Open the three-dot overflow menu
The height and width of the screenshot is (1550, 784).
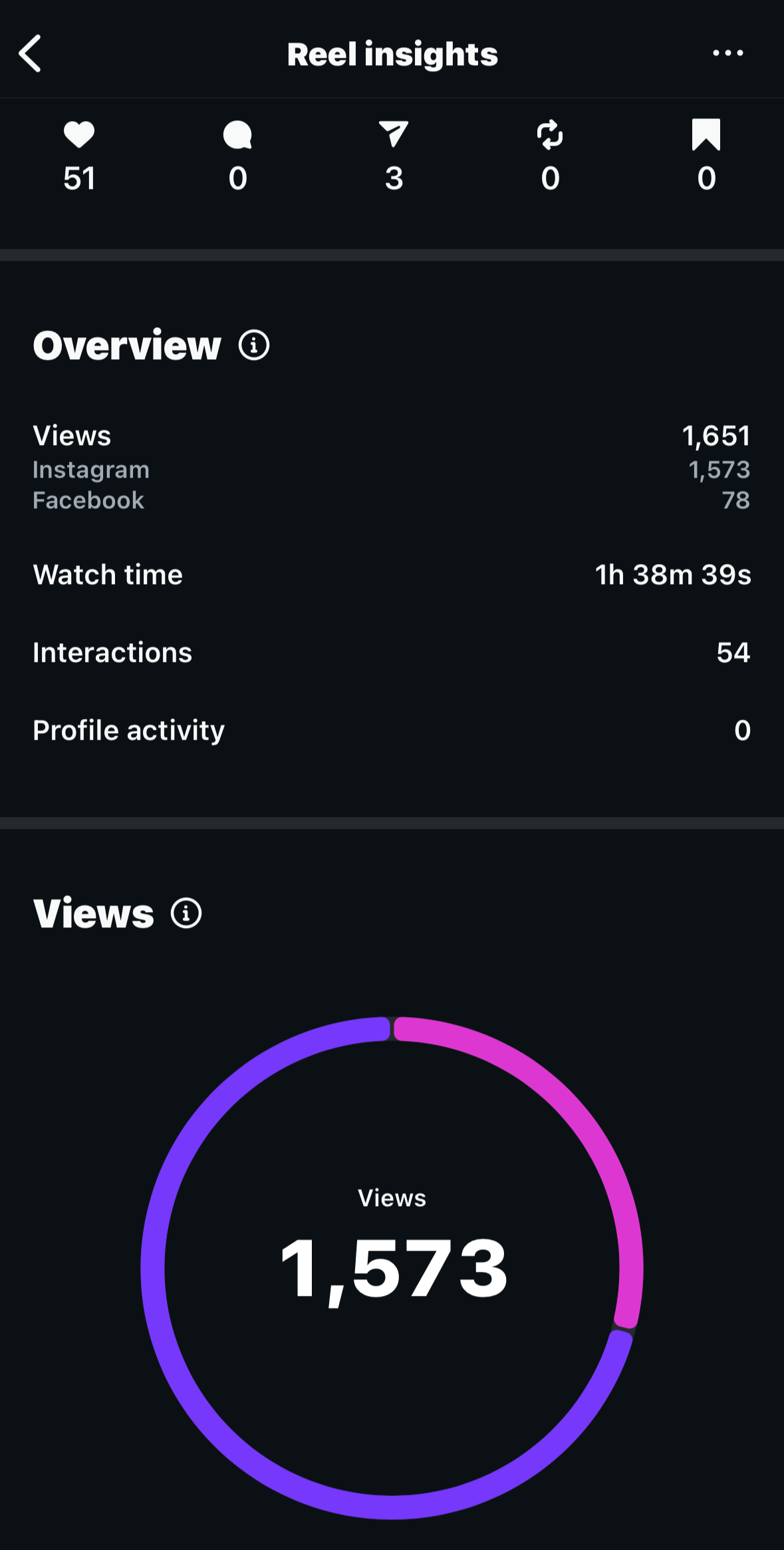pyautogui.click(x=727, y=53)
